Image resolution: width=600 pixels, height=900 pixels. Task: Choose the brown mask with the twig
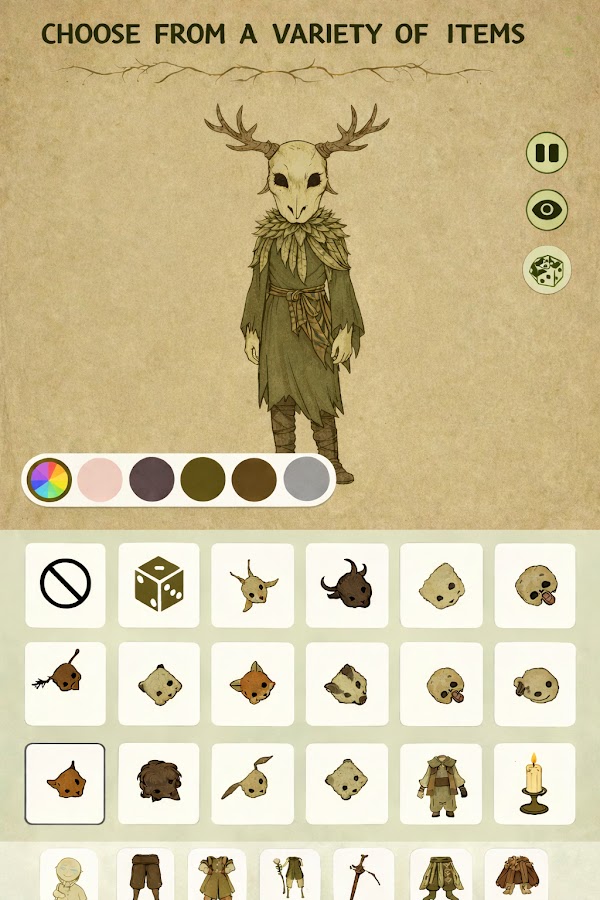point(65,683)
